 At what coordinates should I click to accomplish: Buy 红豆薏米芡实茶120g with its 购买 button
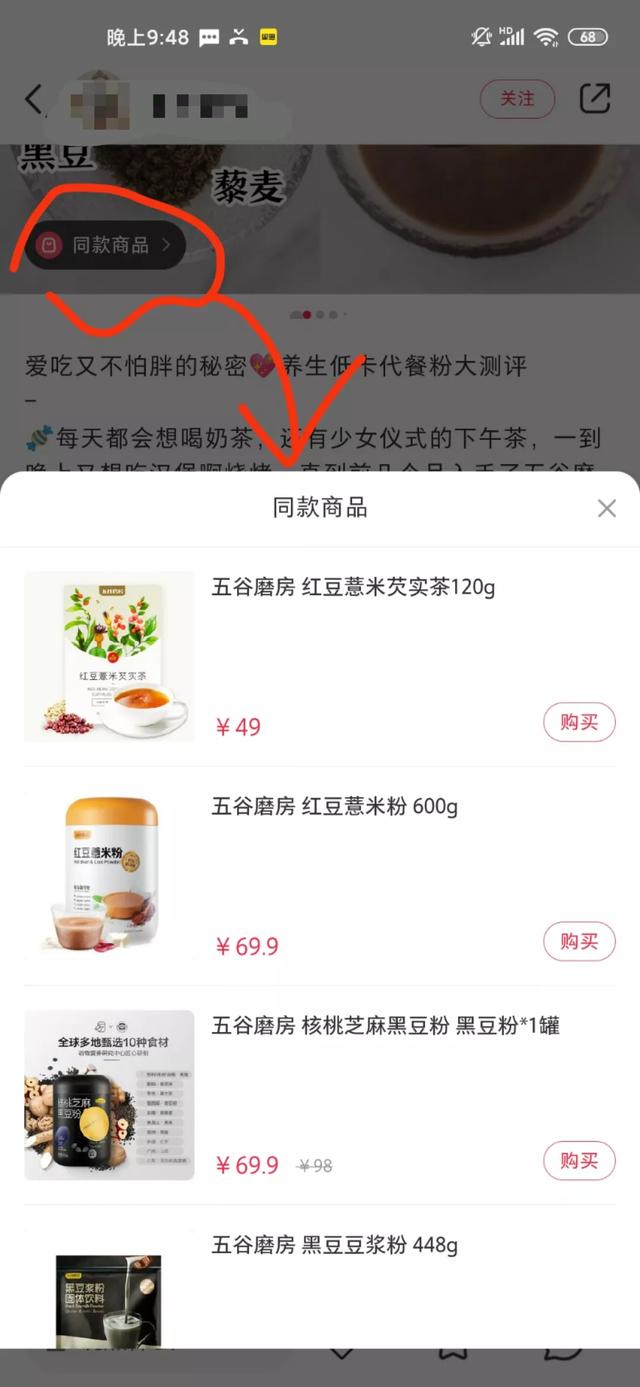[x=579, y=722]
